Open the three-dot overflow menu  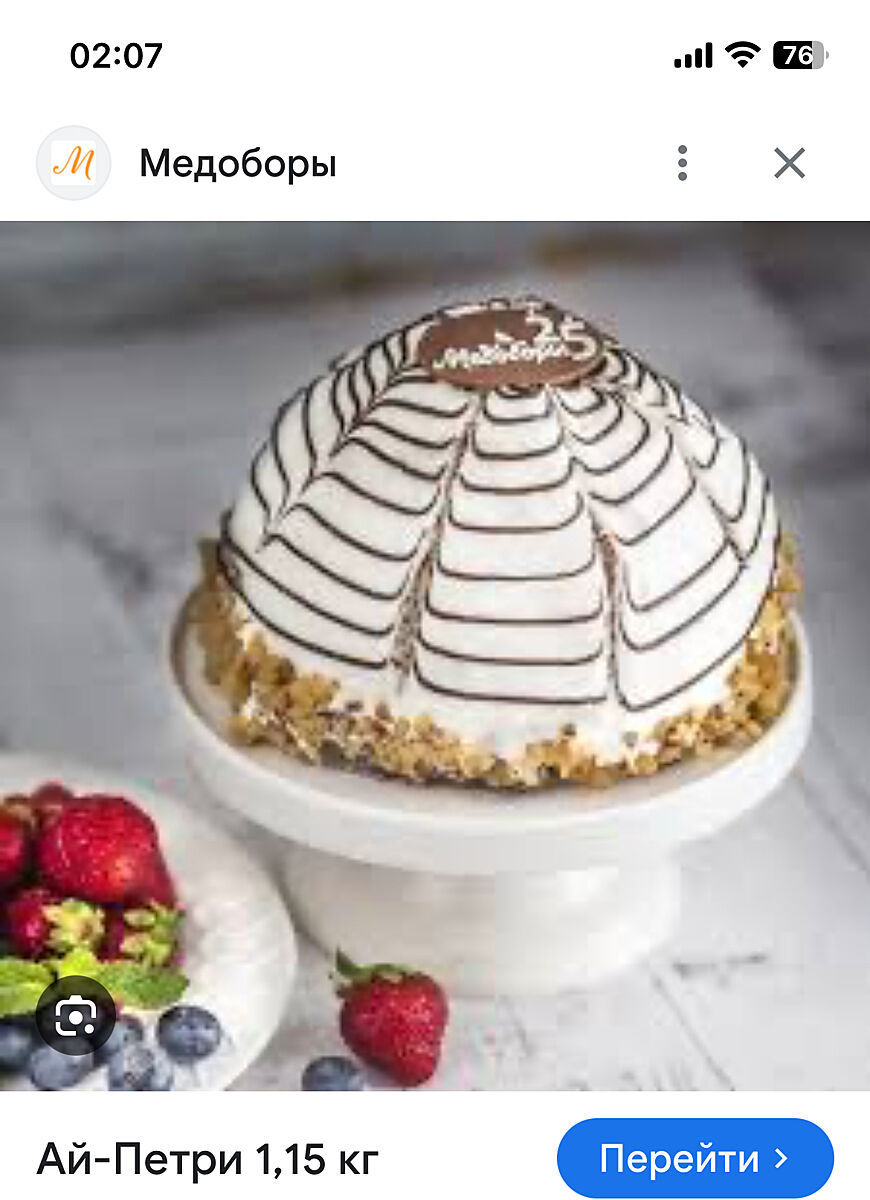tap(682, 163)
